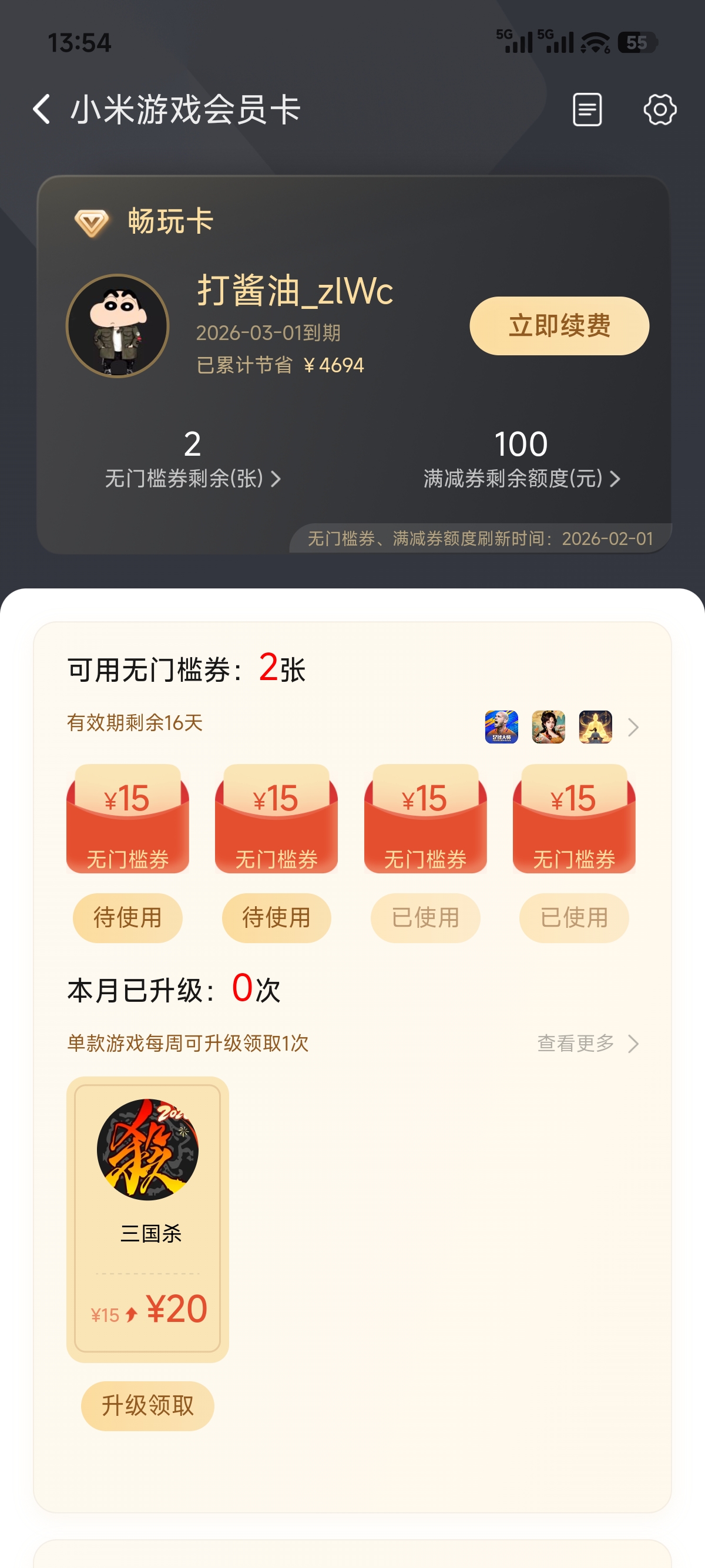
Task: Expand applicable games list chevron
Action: [x=633, y=727]
